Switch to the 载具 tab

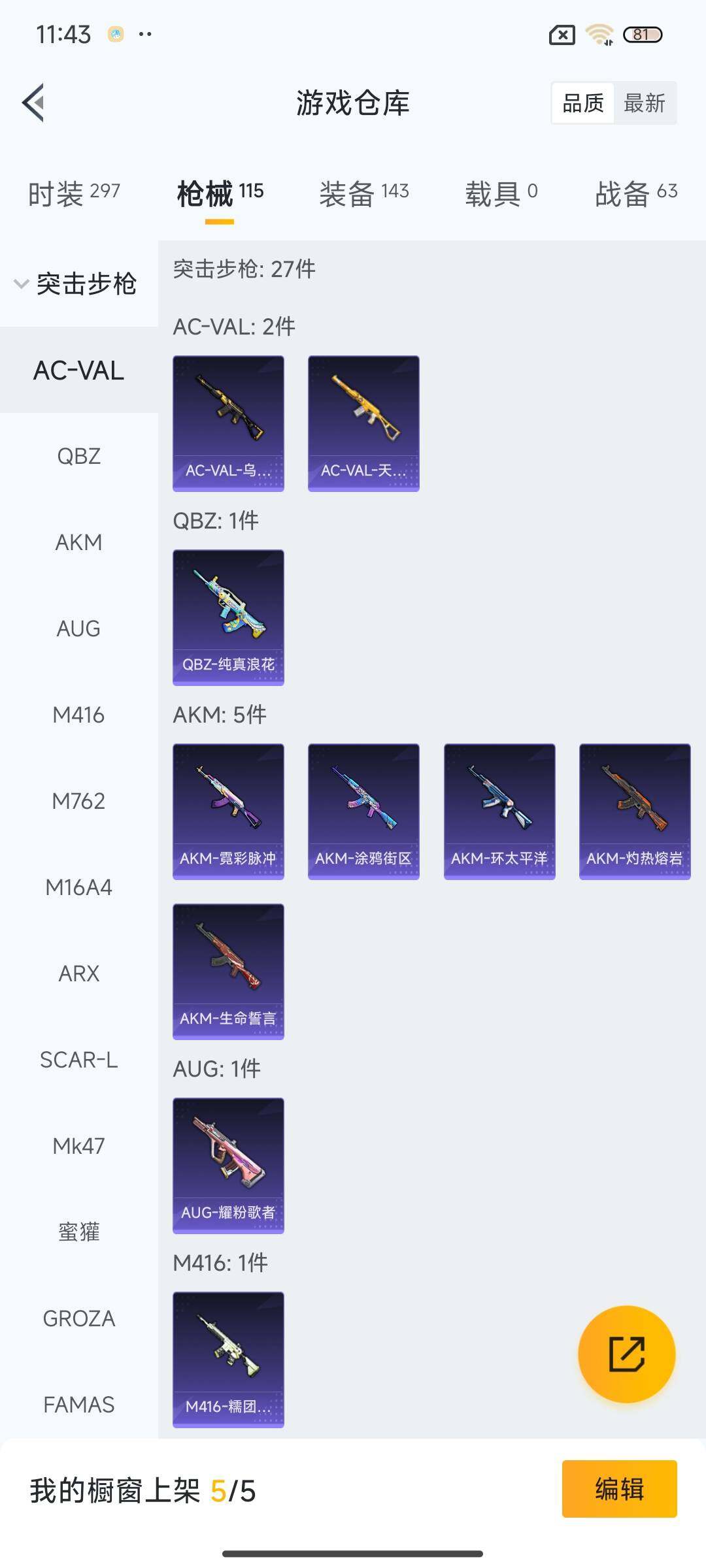(501, 193)
